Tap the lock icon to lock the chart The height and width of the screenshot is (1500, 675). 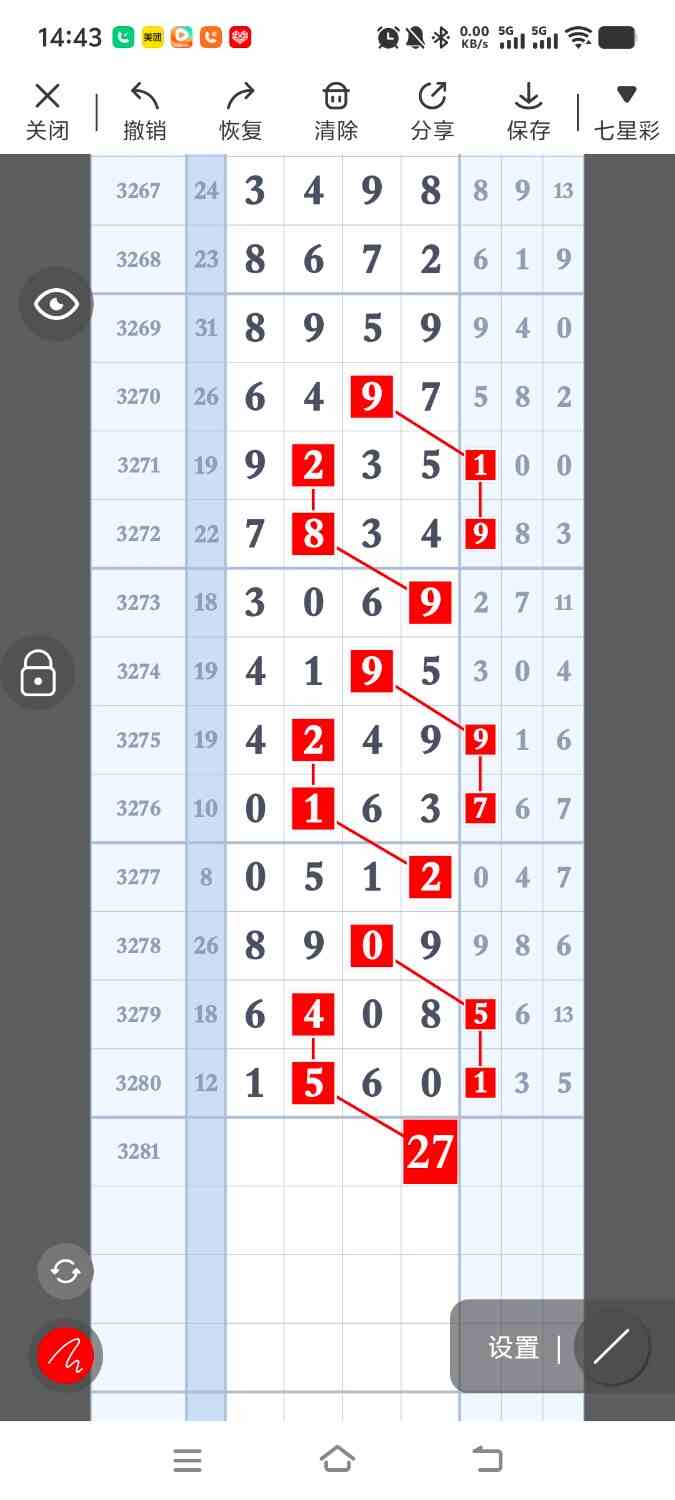(38, 673)
